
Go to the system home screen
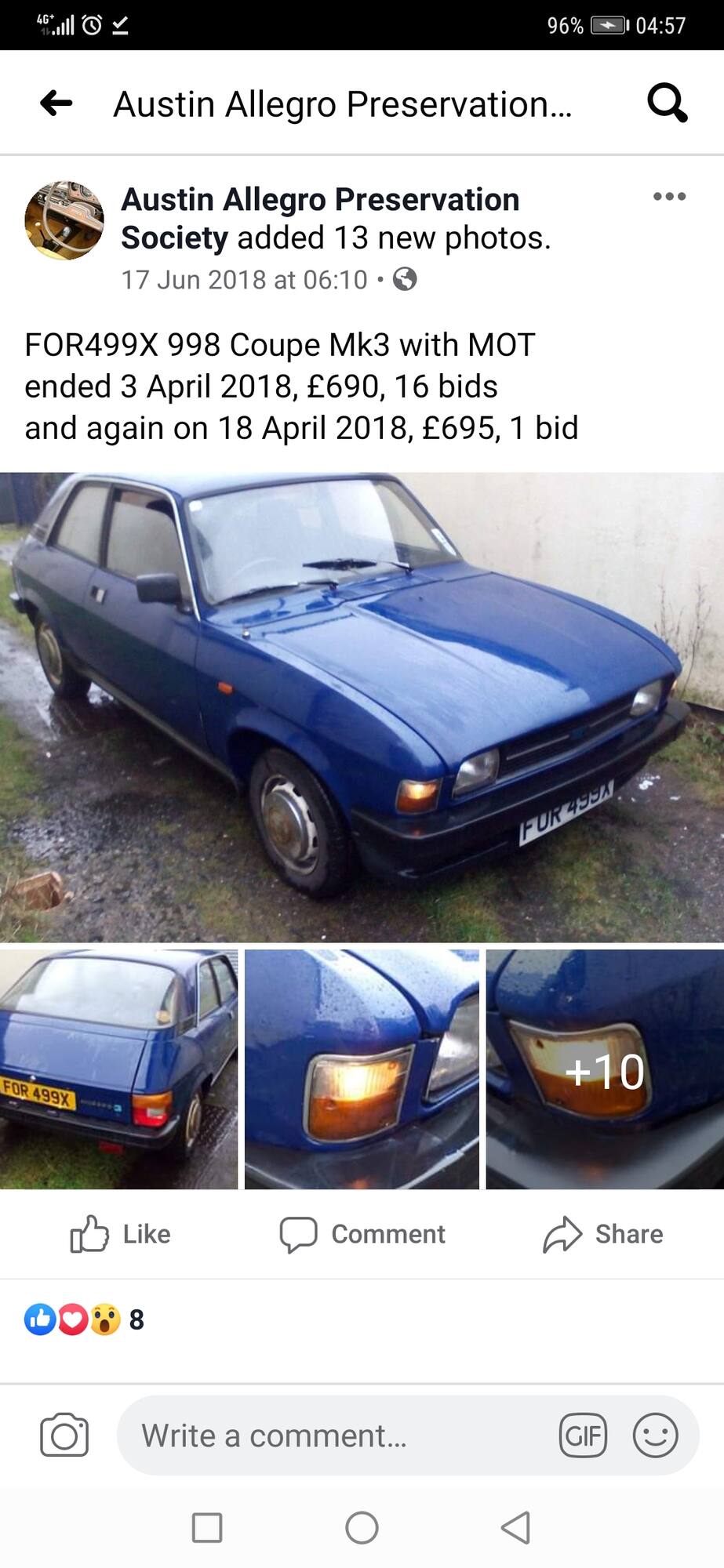[362, 1527]
